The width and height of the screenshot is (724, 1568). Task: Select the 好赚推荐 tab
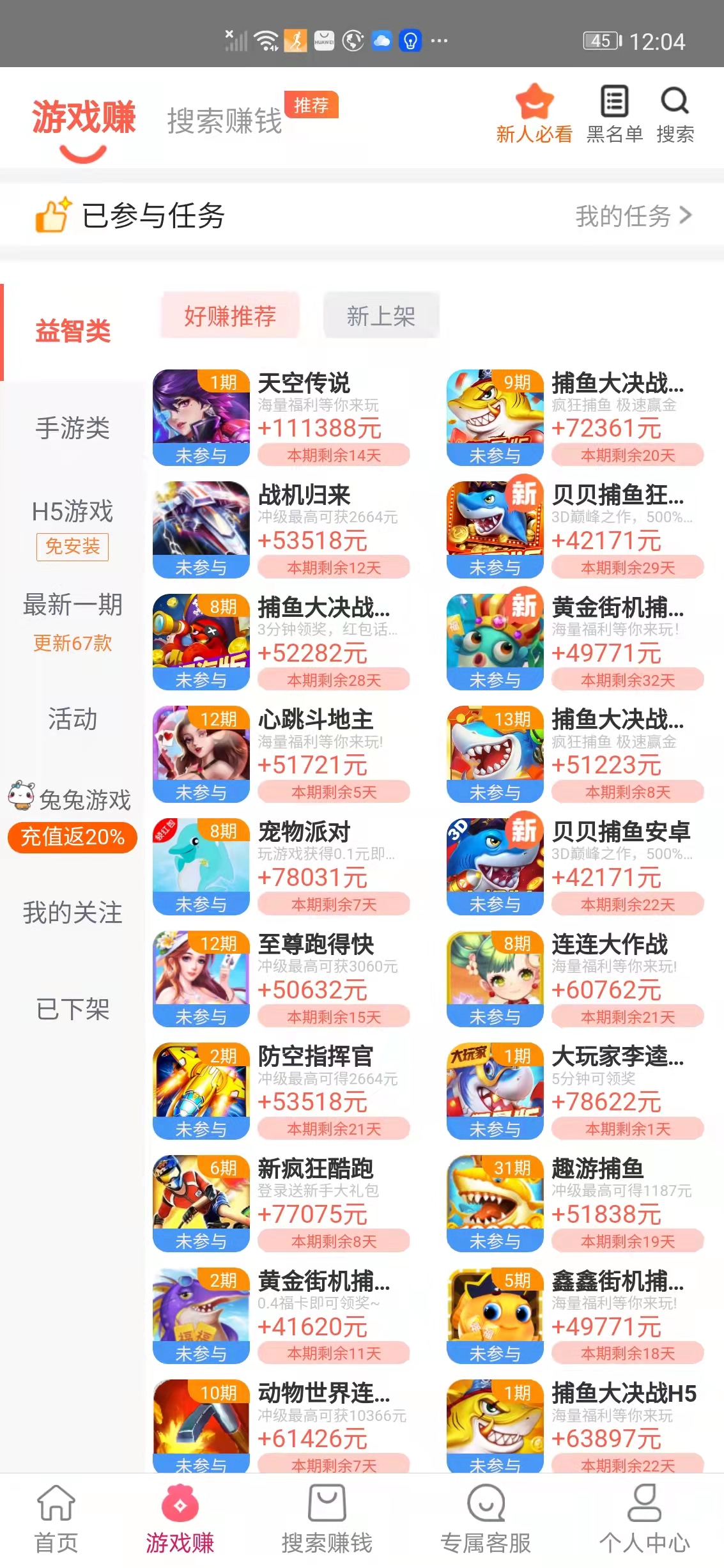pos(230,314)
